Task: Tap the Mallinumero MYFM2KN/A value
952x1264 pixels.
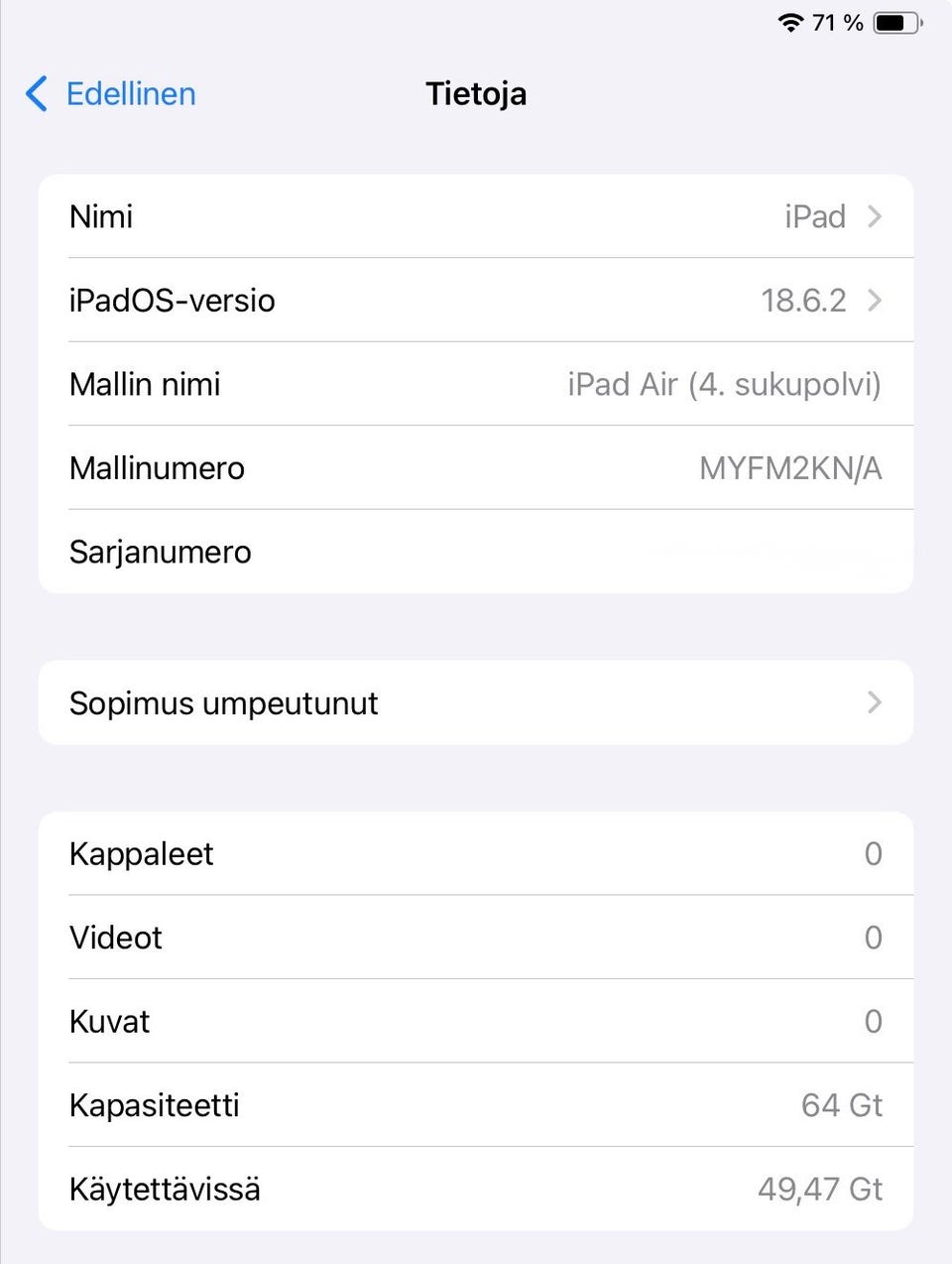Action: 790,467
